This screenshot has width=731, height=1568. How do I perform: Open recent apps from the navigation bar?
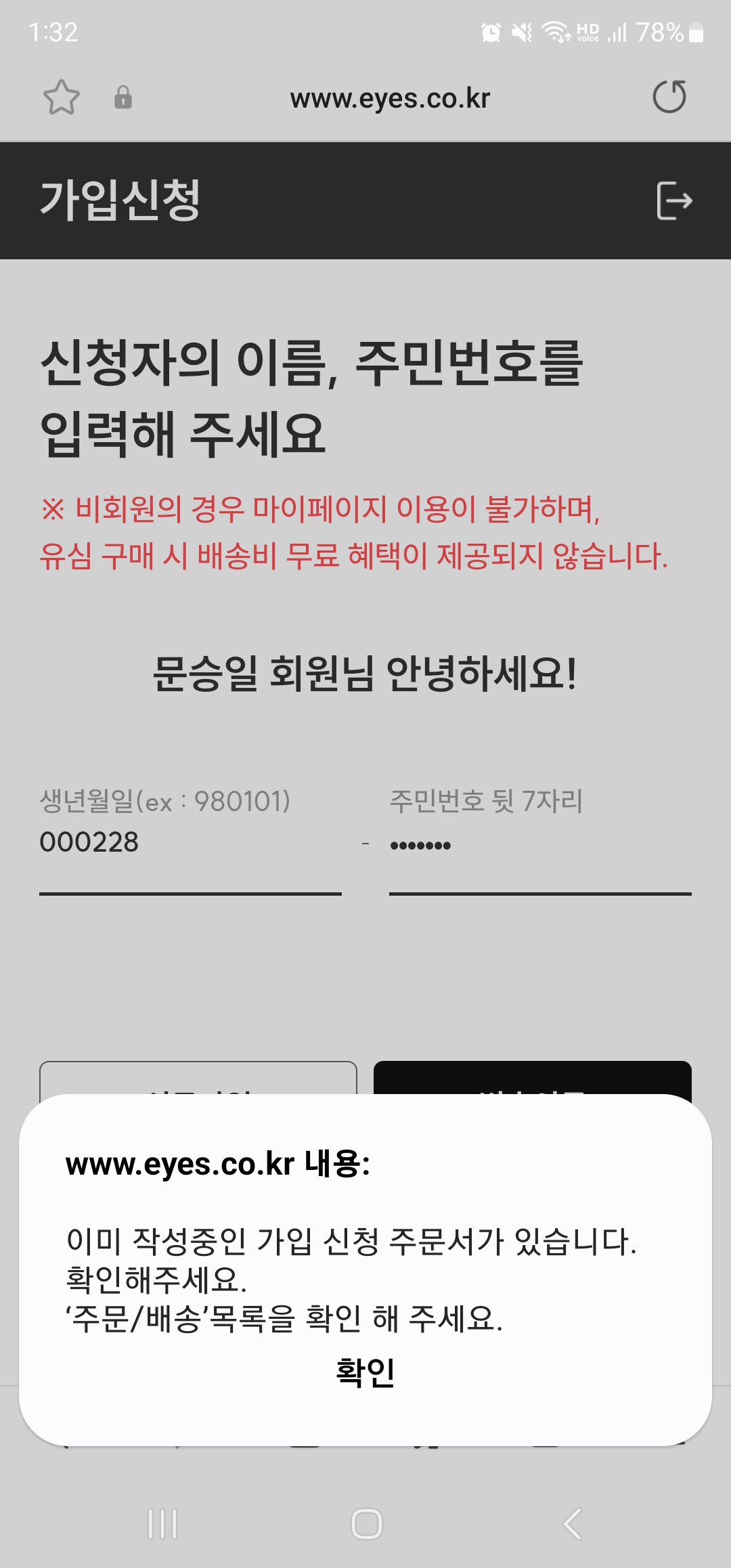point(162,1524)
